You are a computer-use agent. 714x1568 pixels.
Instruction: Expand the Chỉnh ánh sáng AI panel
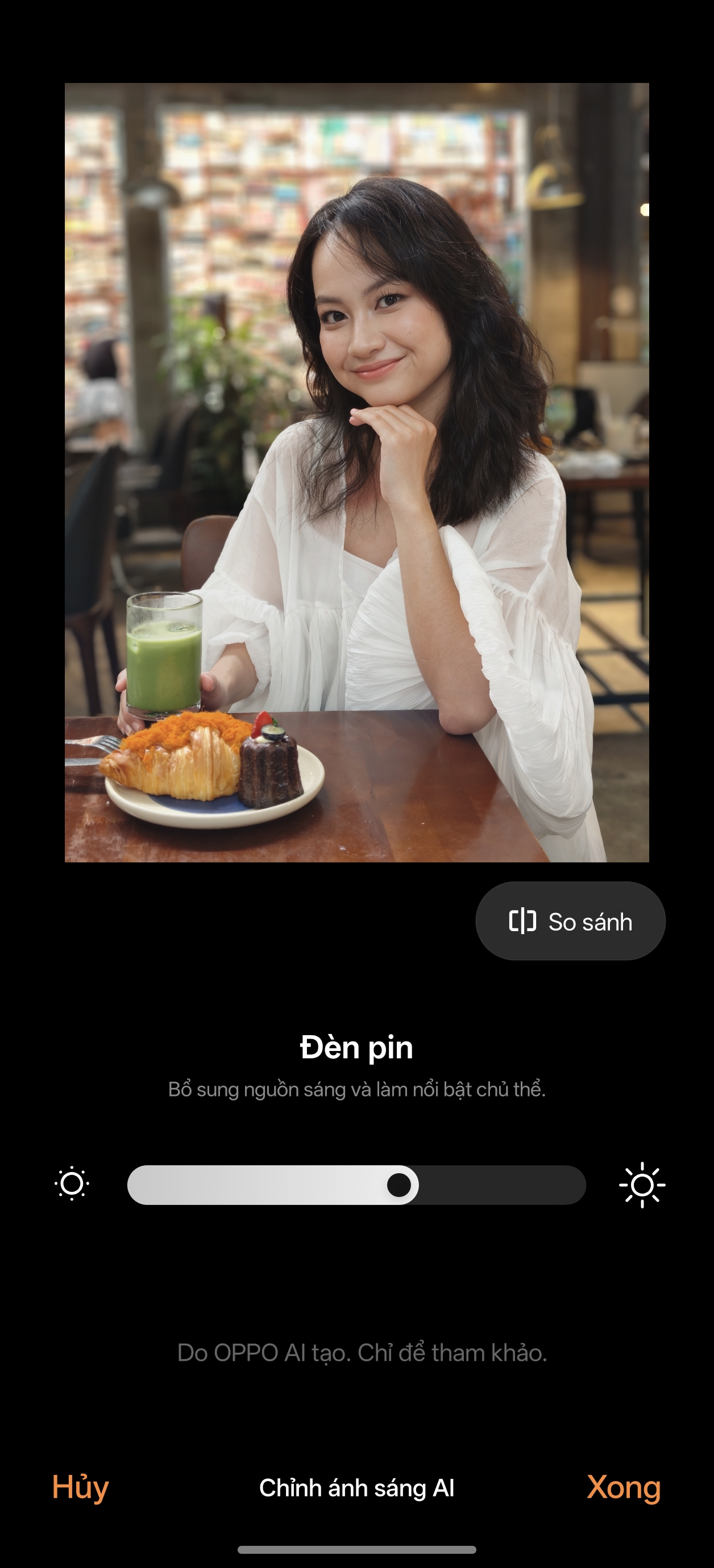[357, 1482]
